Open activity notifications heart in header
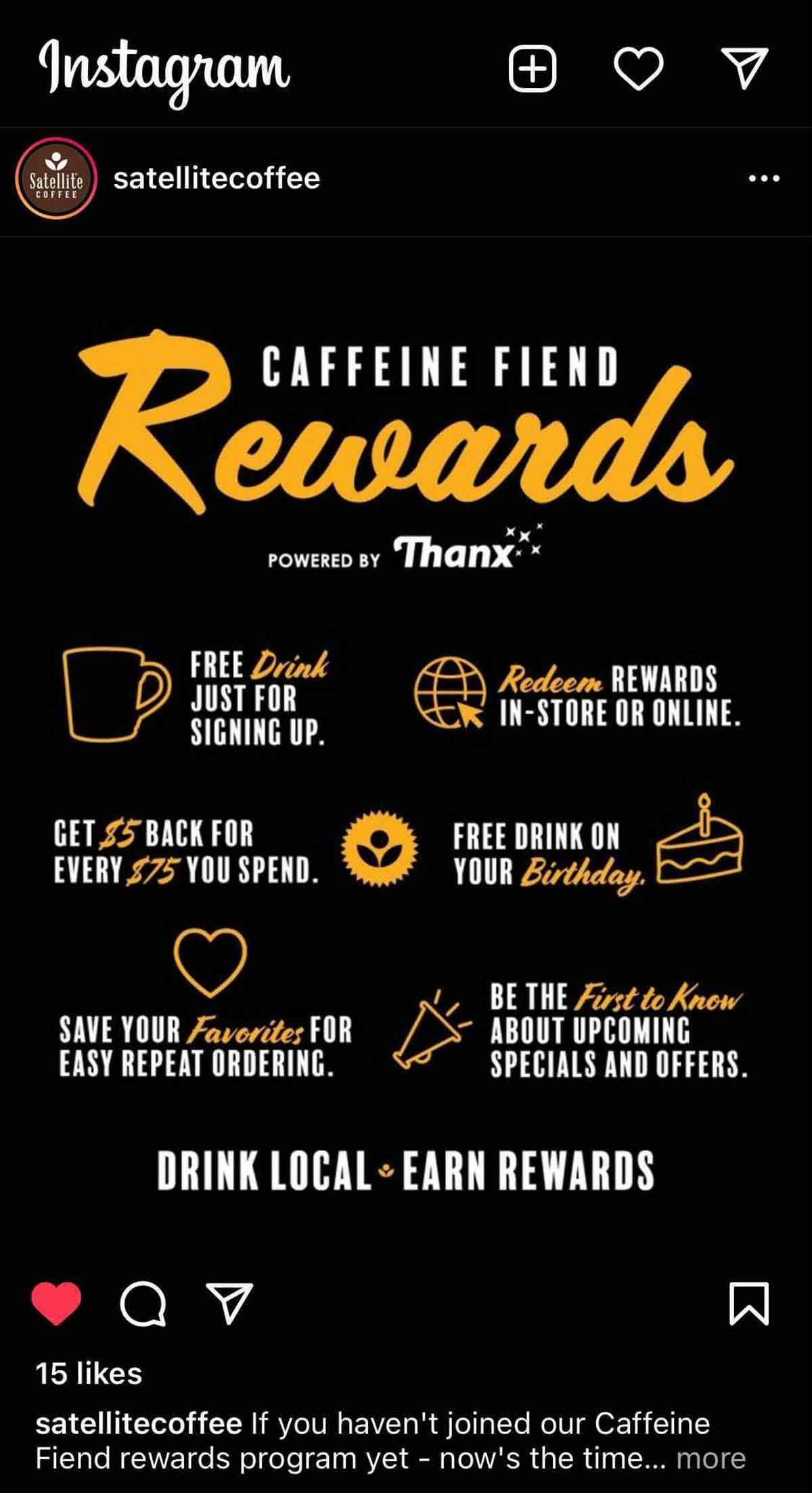 638,68
